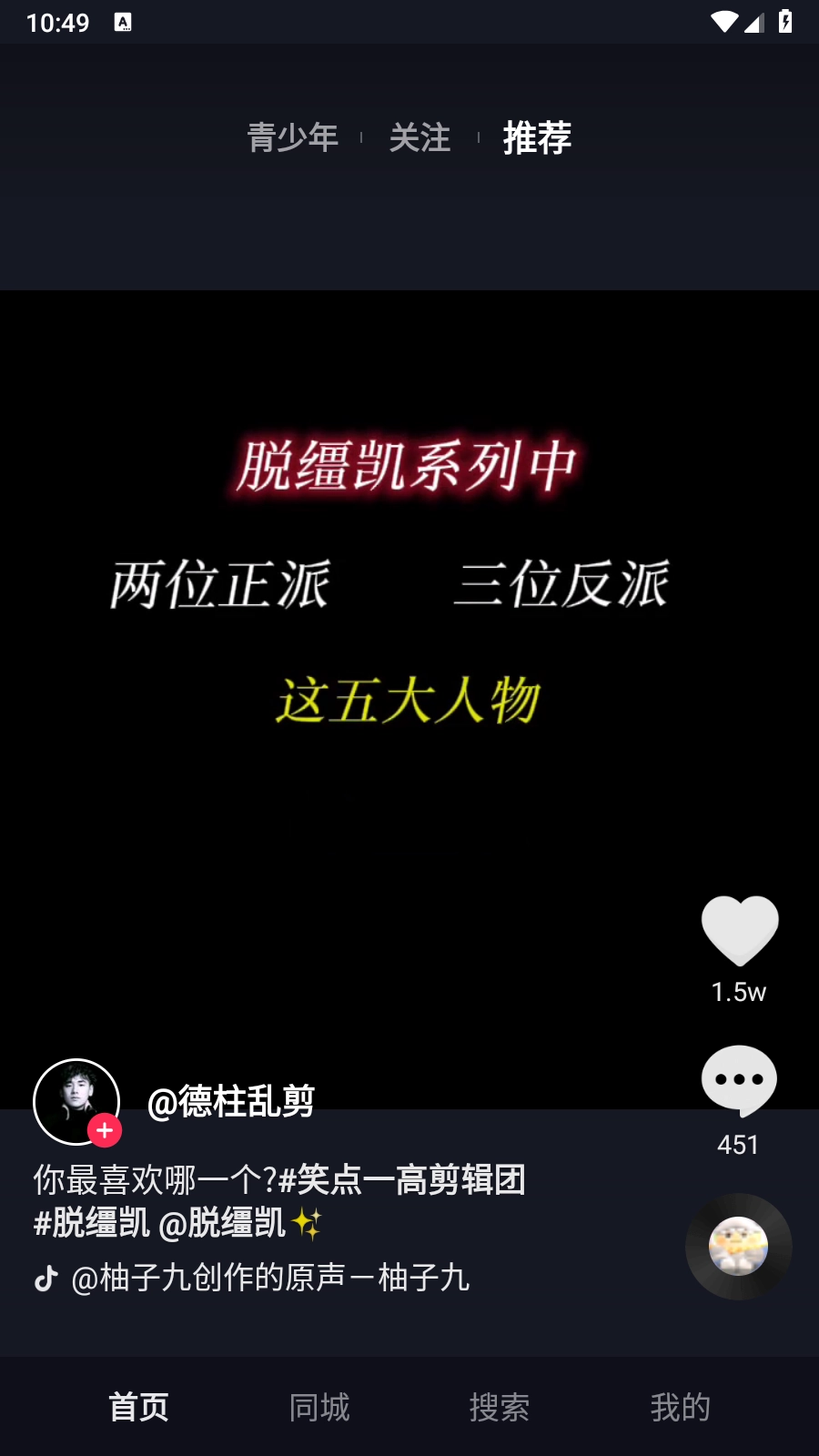This screenshot has width=819, height=1456.
Task: Go to the 首页 tab
Action: coord(138,1407)
